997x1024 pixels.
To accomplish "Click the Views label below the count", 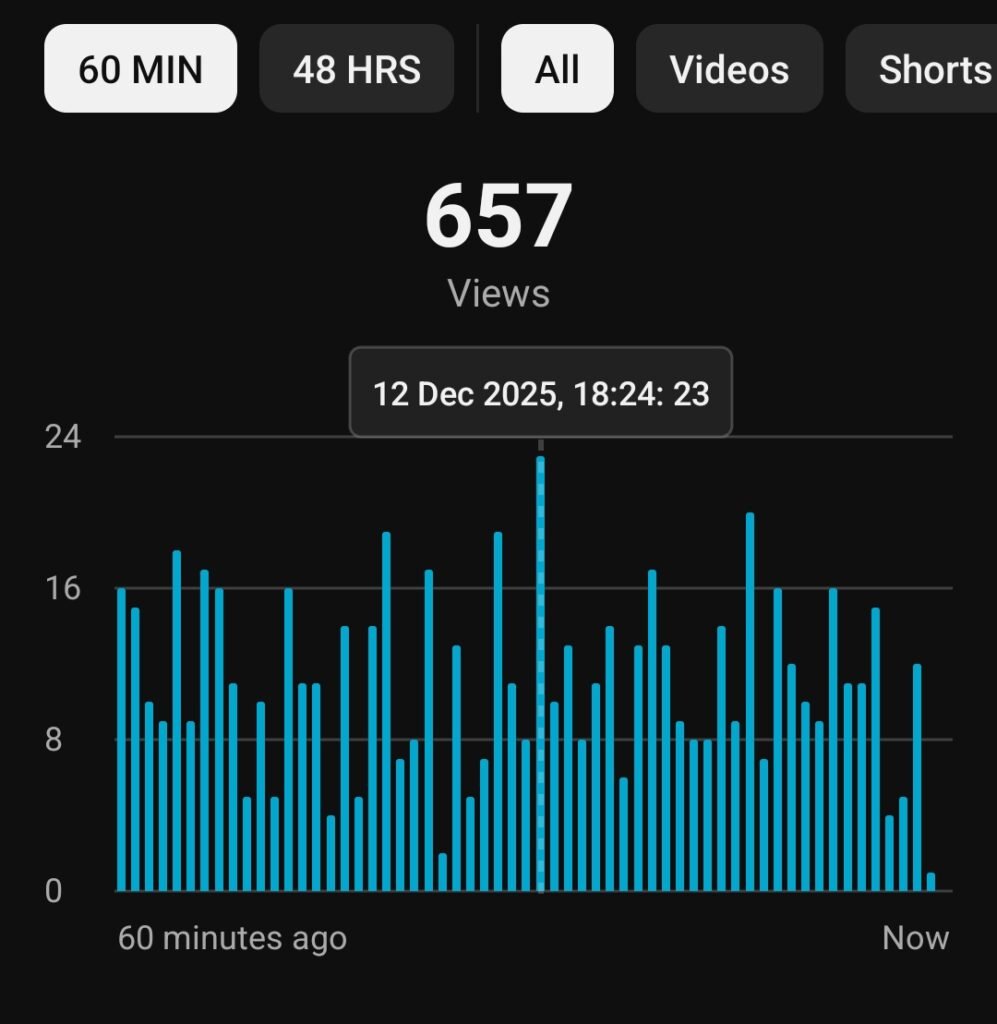I will tap(497, 292).
